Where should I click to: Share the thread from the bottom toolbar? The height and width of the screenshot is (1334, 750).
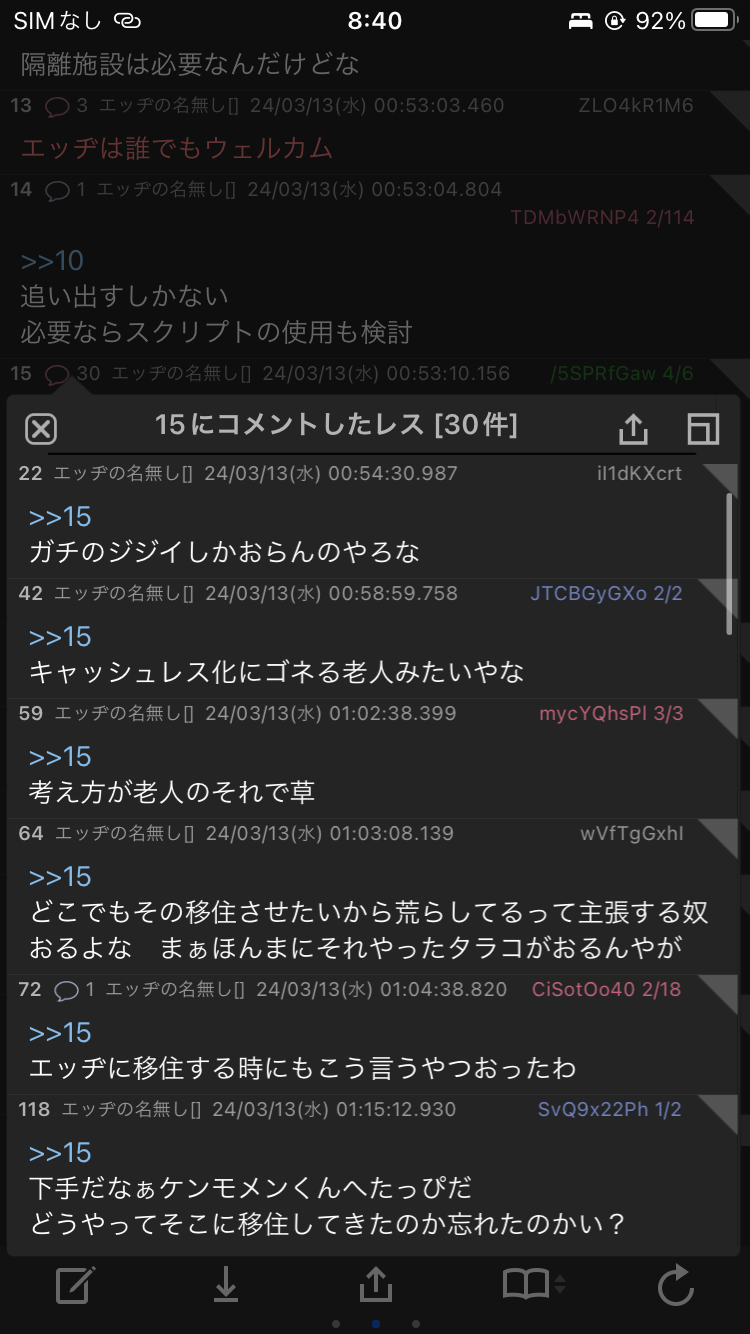pos(375,1285)
